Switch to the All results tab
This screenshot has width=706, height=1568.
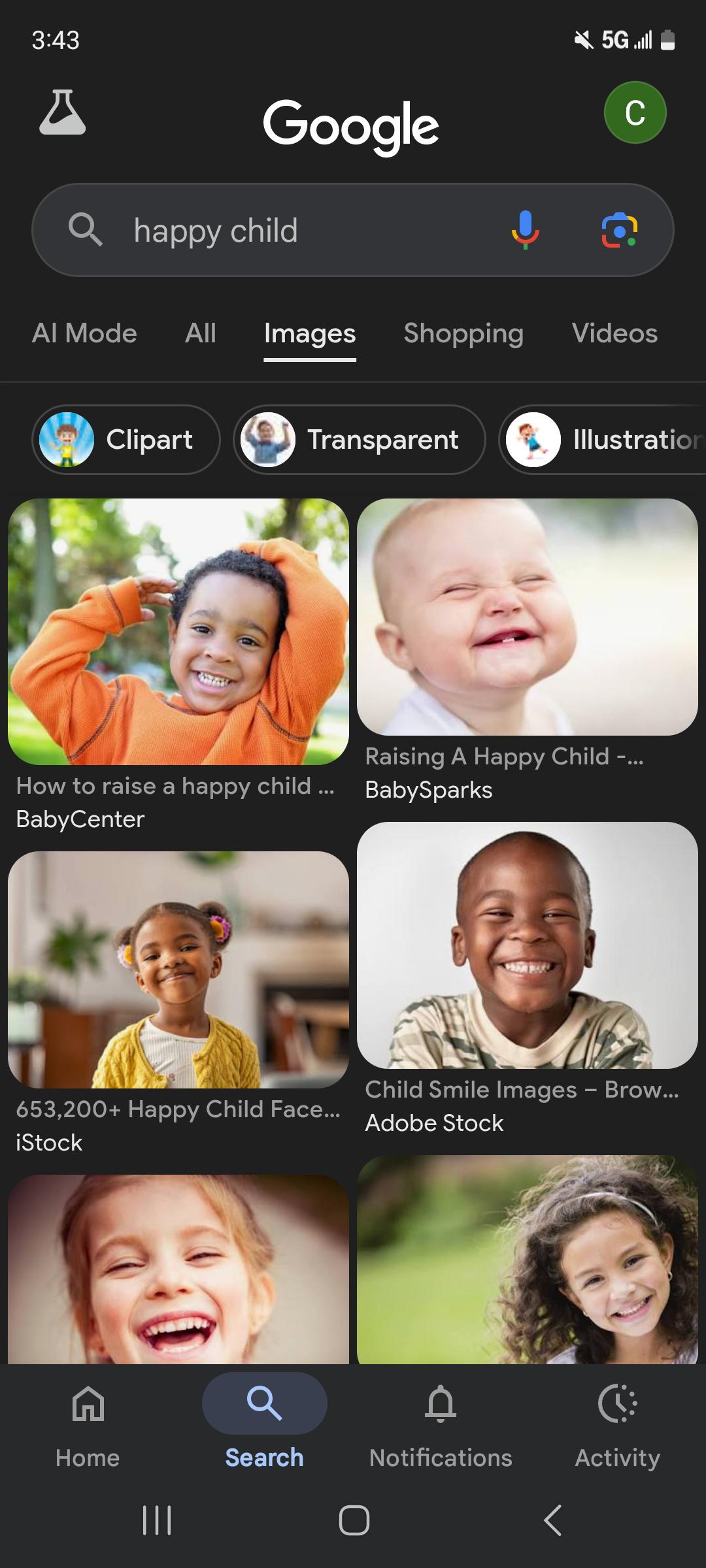[x=200, y=334]
